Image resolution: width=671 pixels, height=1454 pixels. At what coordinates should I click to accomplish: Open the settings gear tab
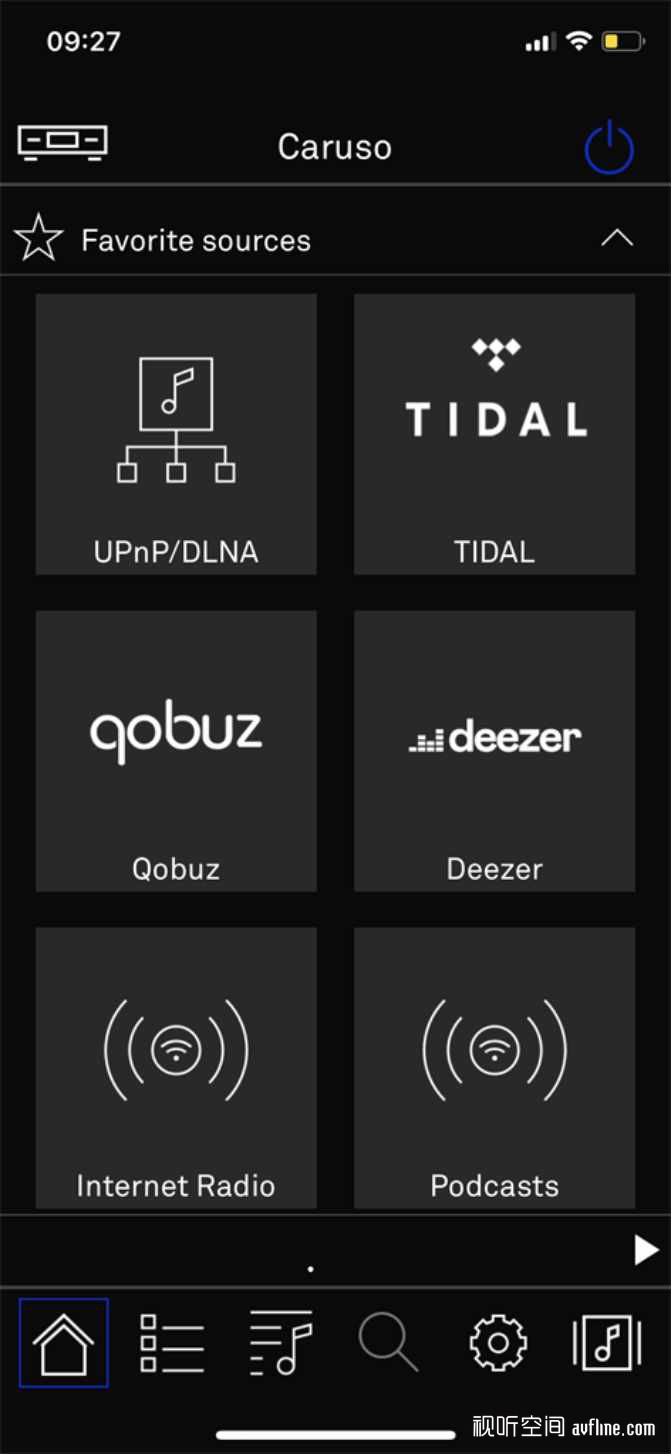pyautogui.click(x=497, y=1343)
